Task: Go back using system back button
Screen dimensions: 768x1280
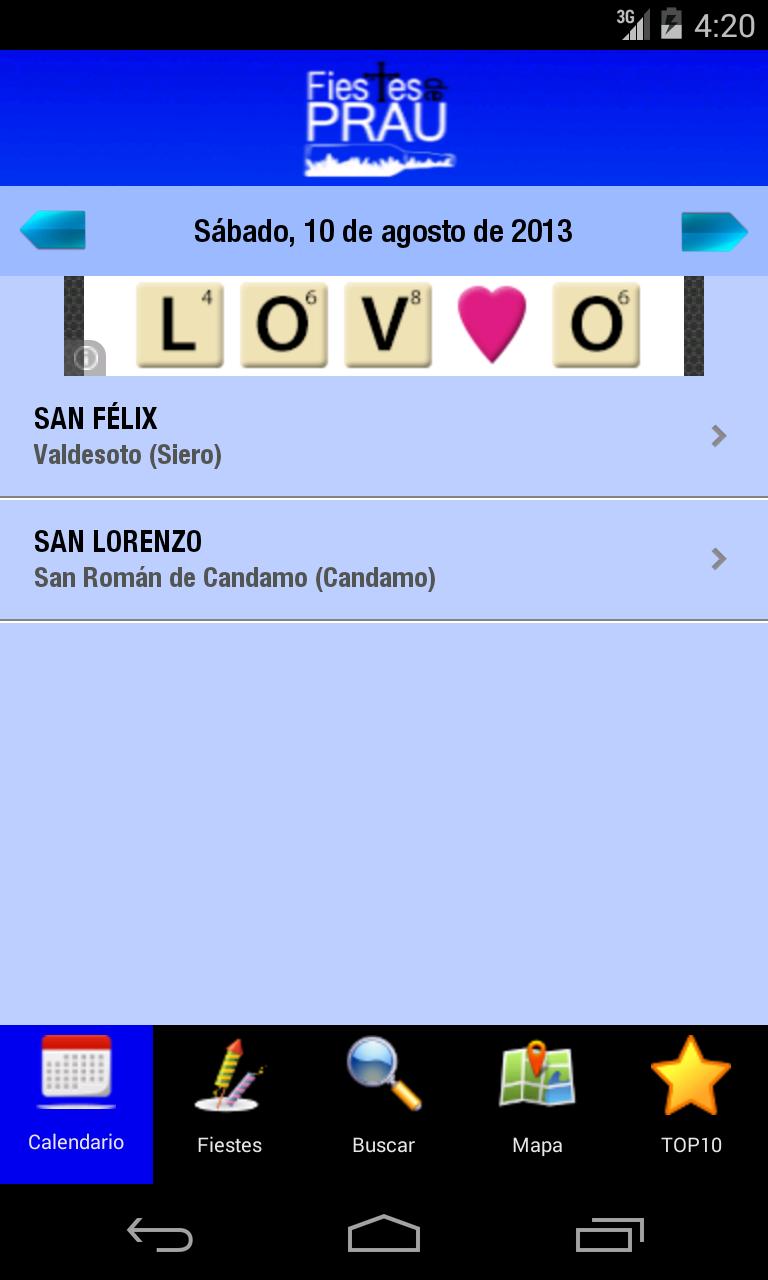Action: pyautogui.click(x=160, y=1235)
